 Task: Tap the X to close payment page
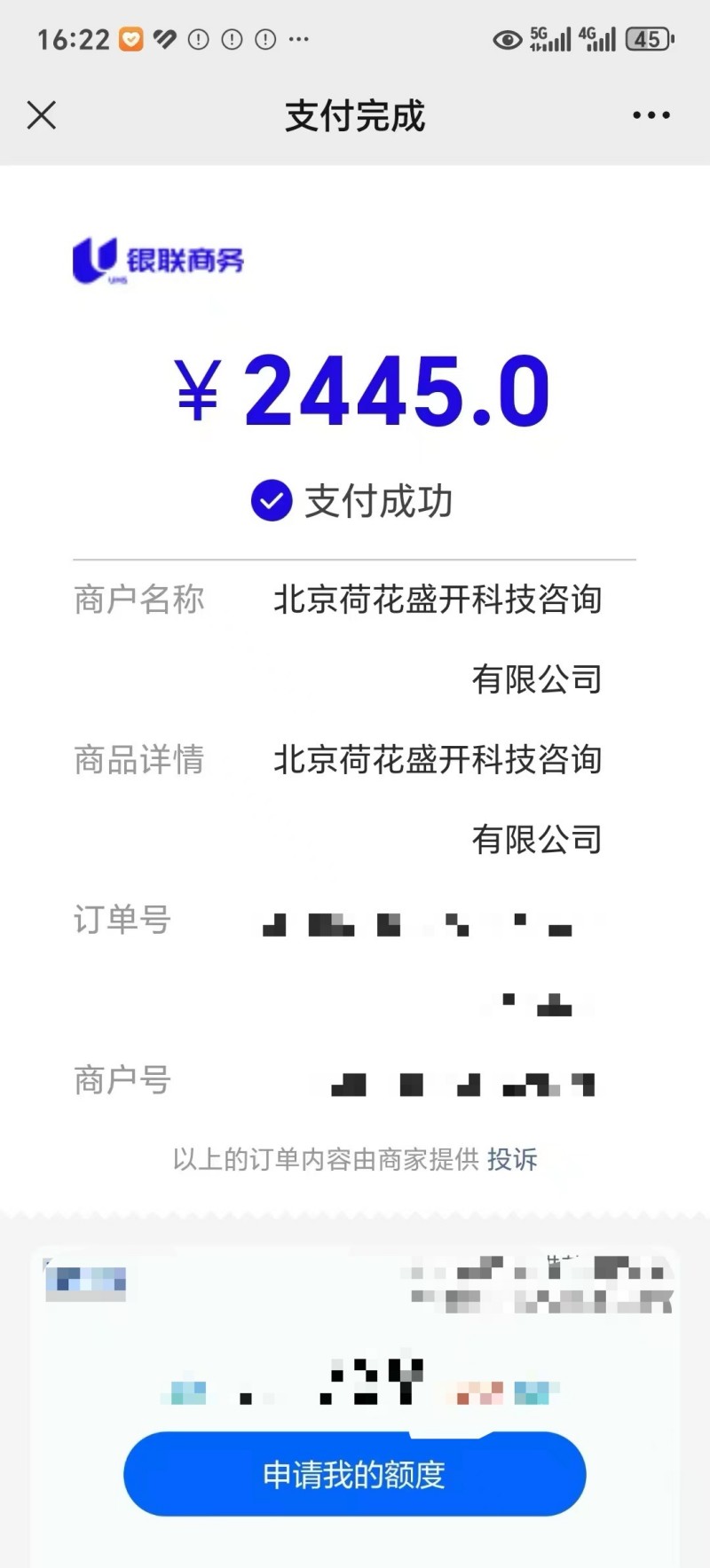(41, 115)
